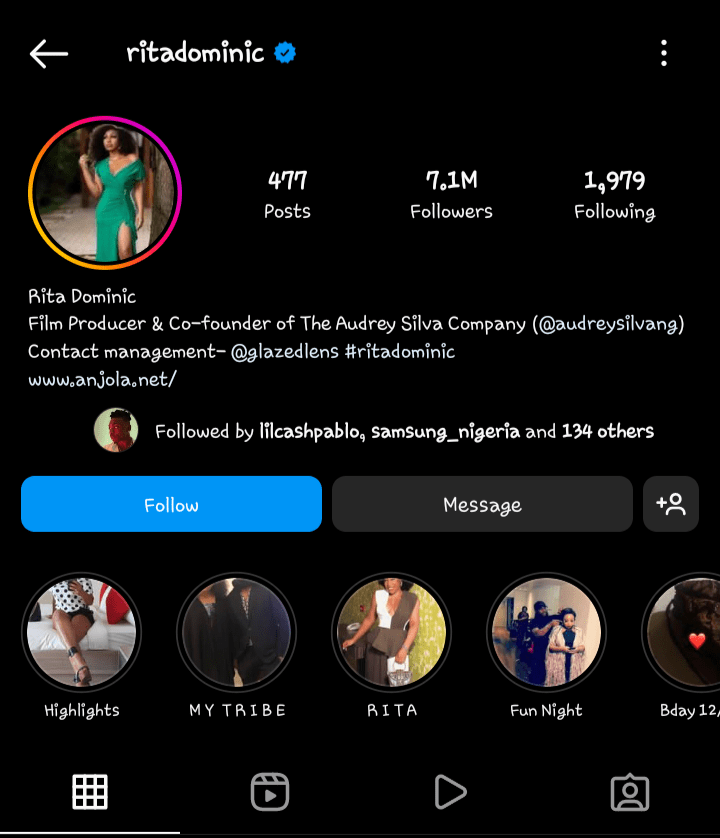Image resolution: width=720 pixels, height=838 pixels.
Task: Add ritadominic as suggested friend
Action: click(670, 504)
